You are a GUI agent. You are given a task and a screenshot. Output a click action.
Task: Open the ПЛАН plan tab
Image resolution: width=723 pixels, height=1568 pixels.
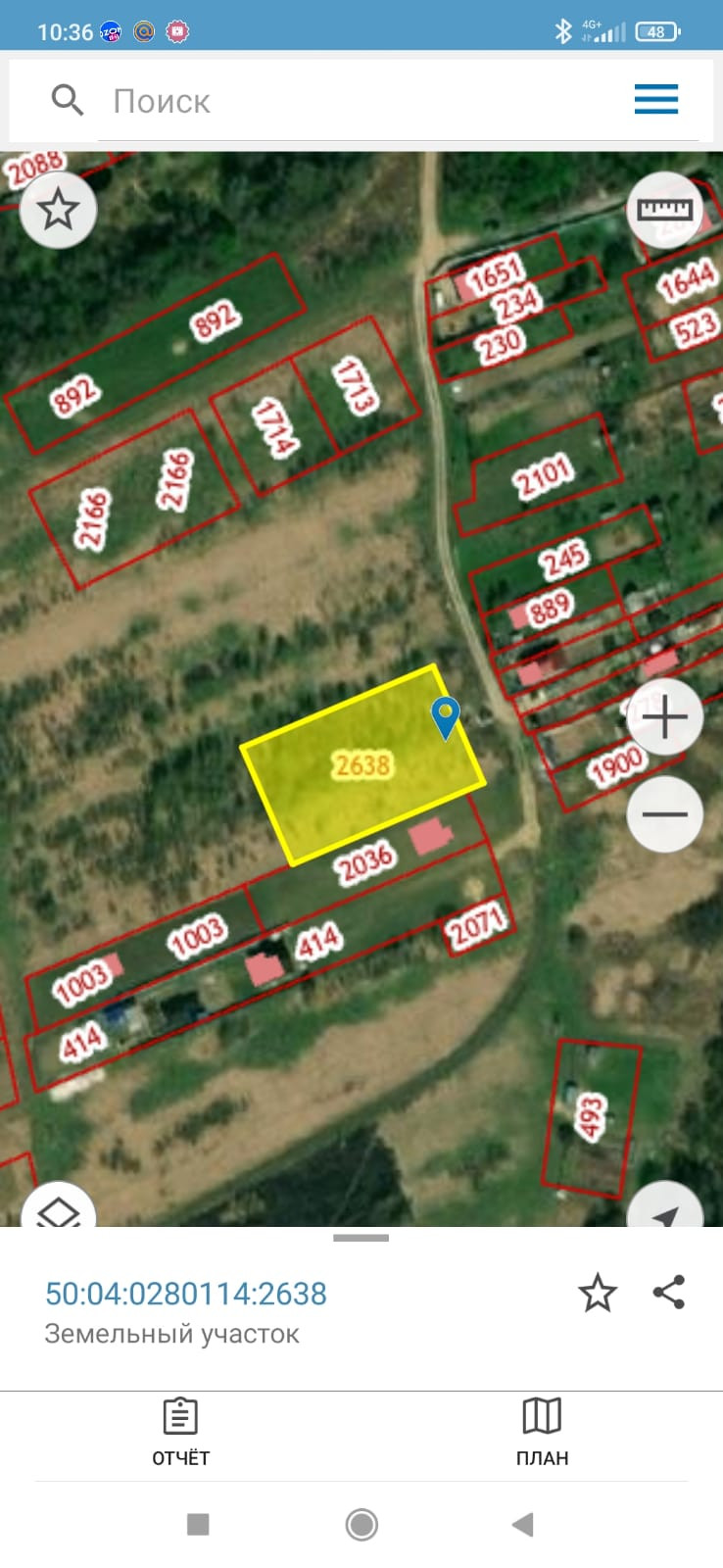click(x=542, y=1432)
